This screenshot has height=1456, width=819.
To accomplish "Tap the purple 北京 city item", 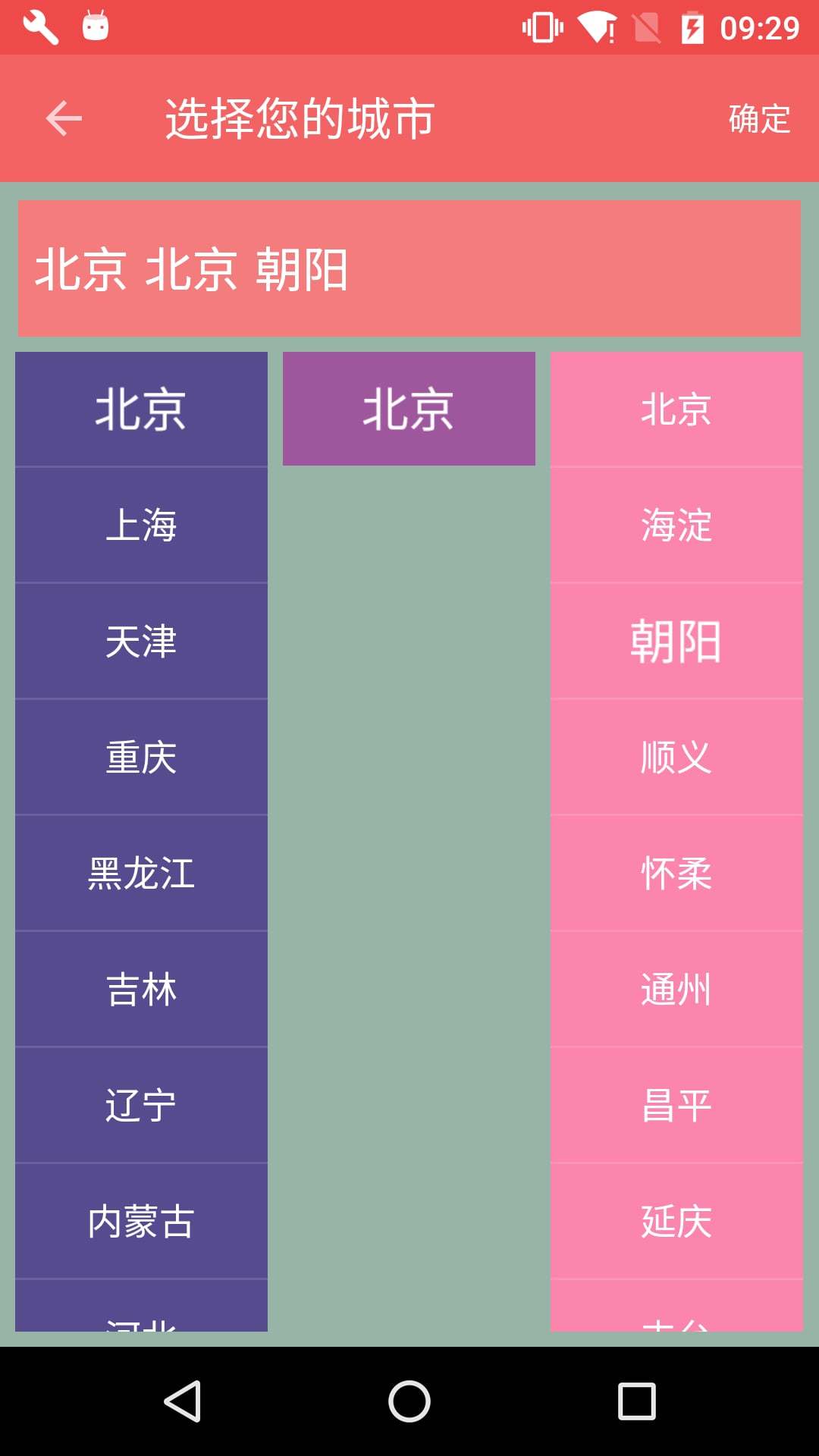I will point(409,409).
